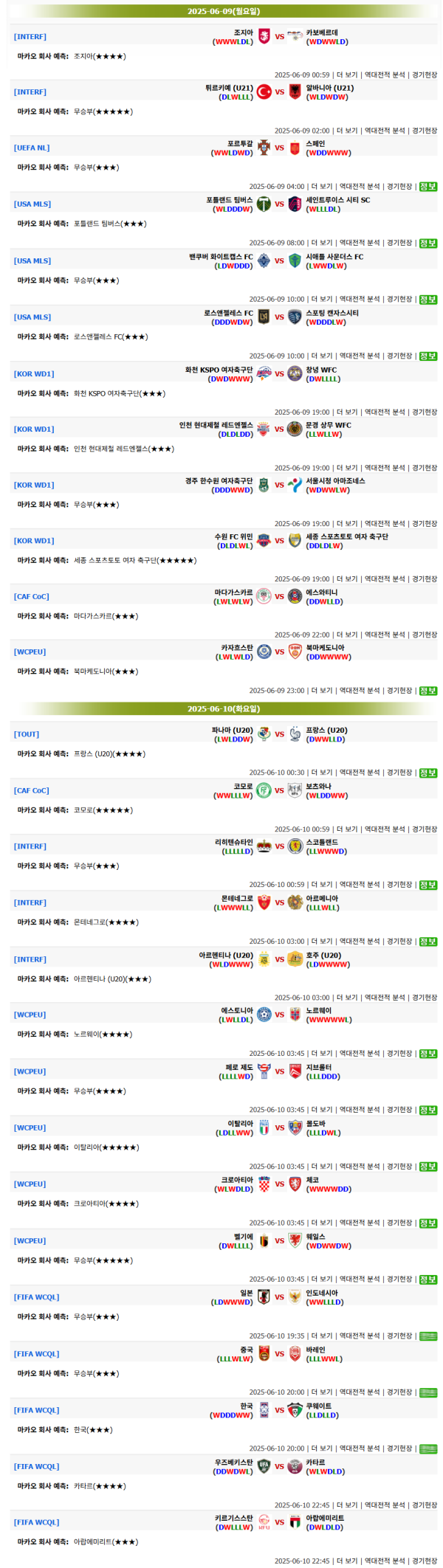
Task: Open the [WCPEU] link for 크로아티아 vs 체코
Action: (x=30, y=1184)
